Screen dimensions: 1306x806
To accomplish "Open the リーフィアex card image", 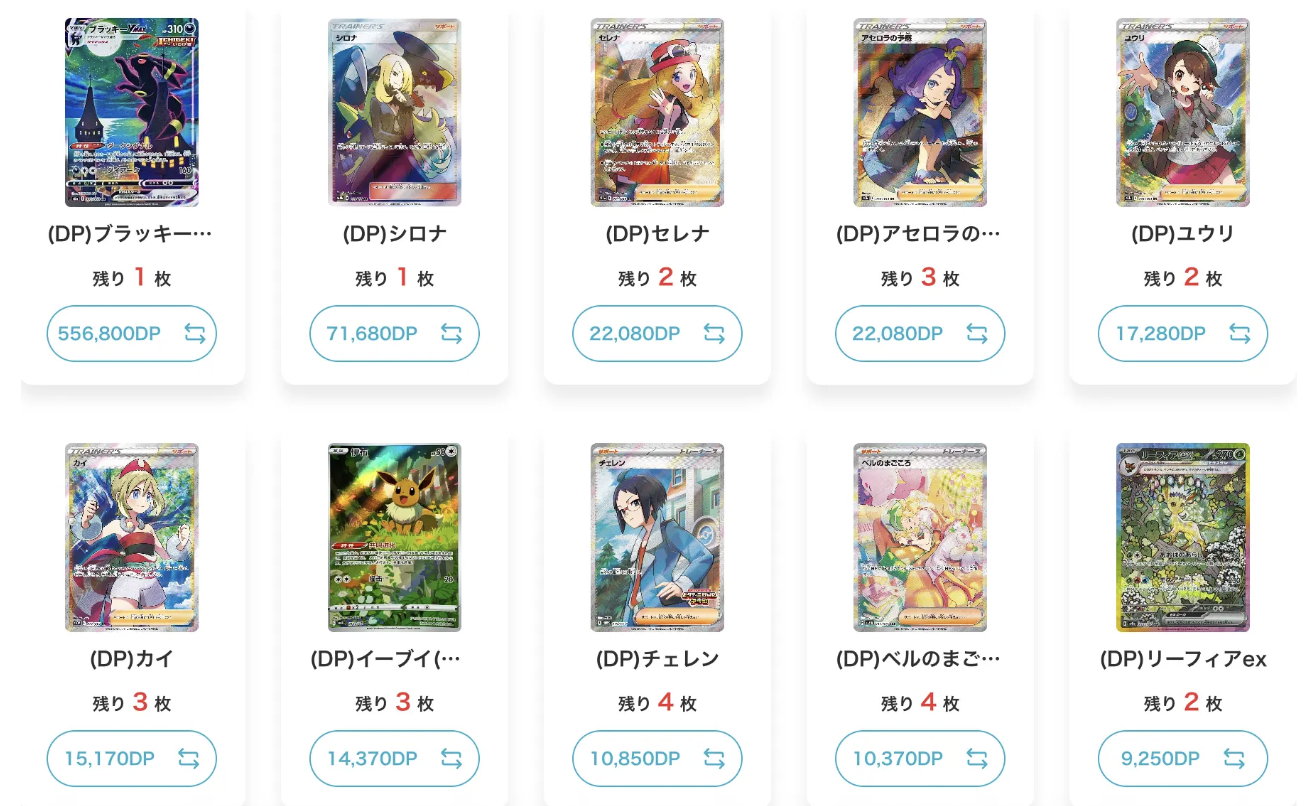I will click(x=1183, y=537).
